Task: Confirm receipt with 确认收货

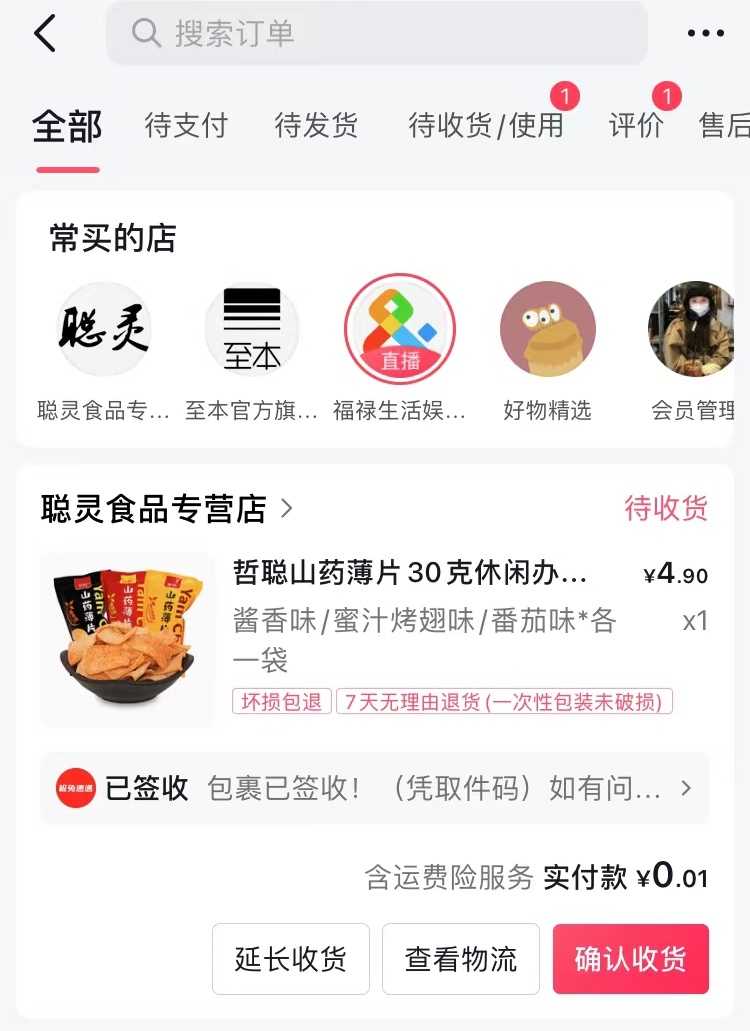Action: point(630,959)
